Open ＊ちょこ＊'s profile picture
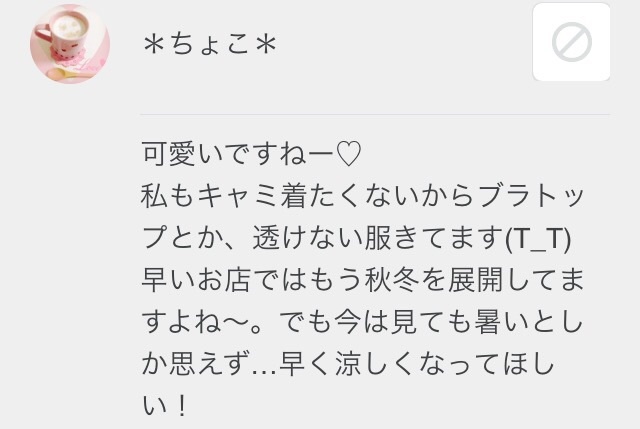The height and width of the screenshot is (429, 640). point(69,43)
